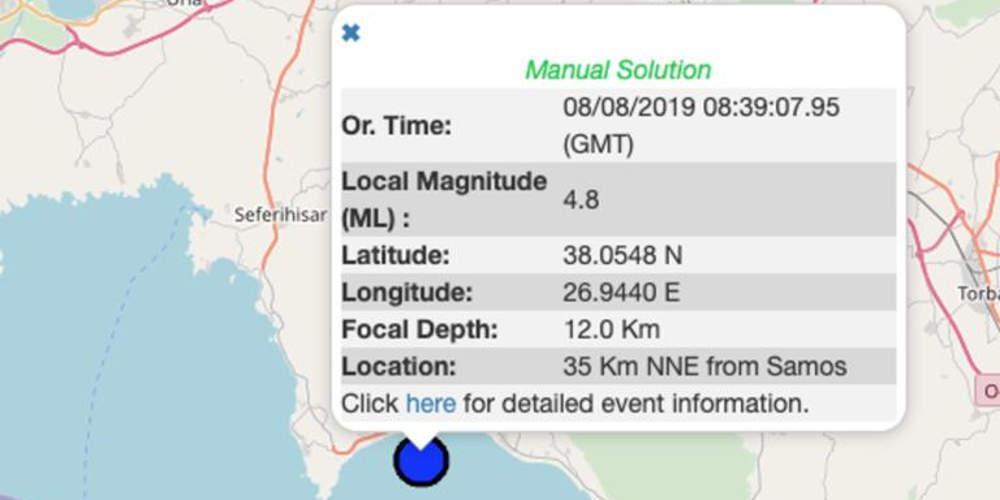
Task: Open the 'here' detailed event information link
Action: pyautogui.click(x=430, y=404)
